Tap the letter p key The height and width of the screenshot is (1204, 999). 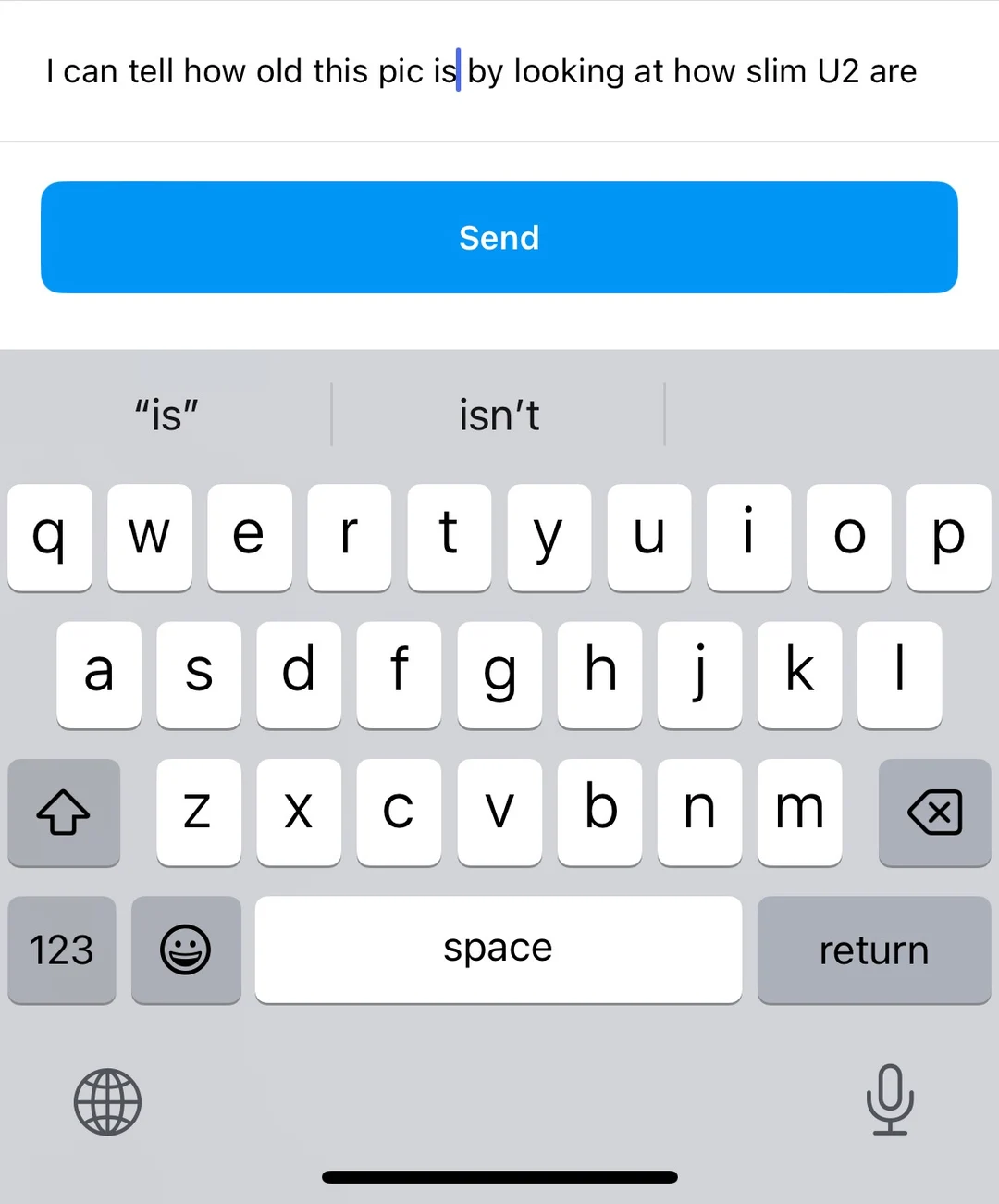click(x=948, y=538)
